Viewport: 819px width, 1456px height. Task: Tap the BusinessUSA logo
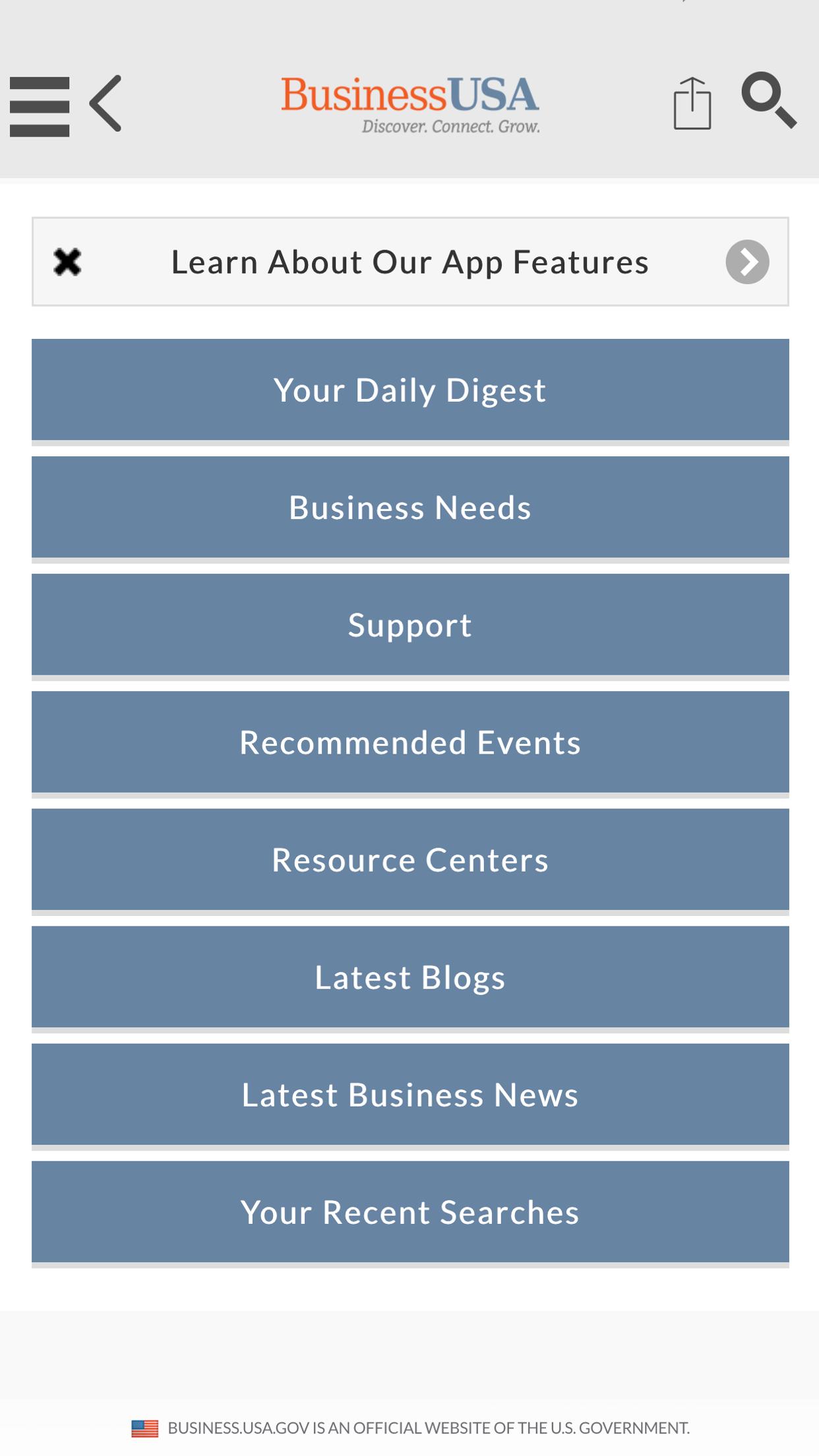[x=409, y=99]
